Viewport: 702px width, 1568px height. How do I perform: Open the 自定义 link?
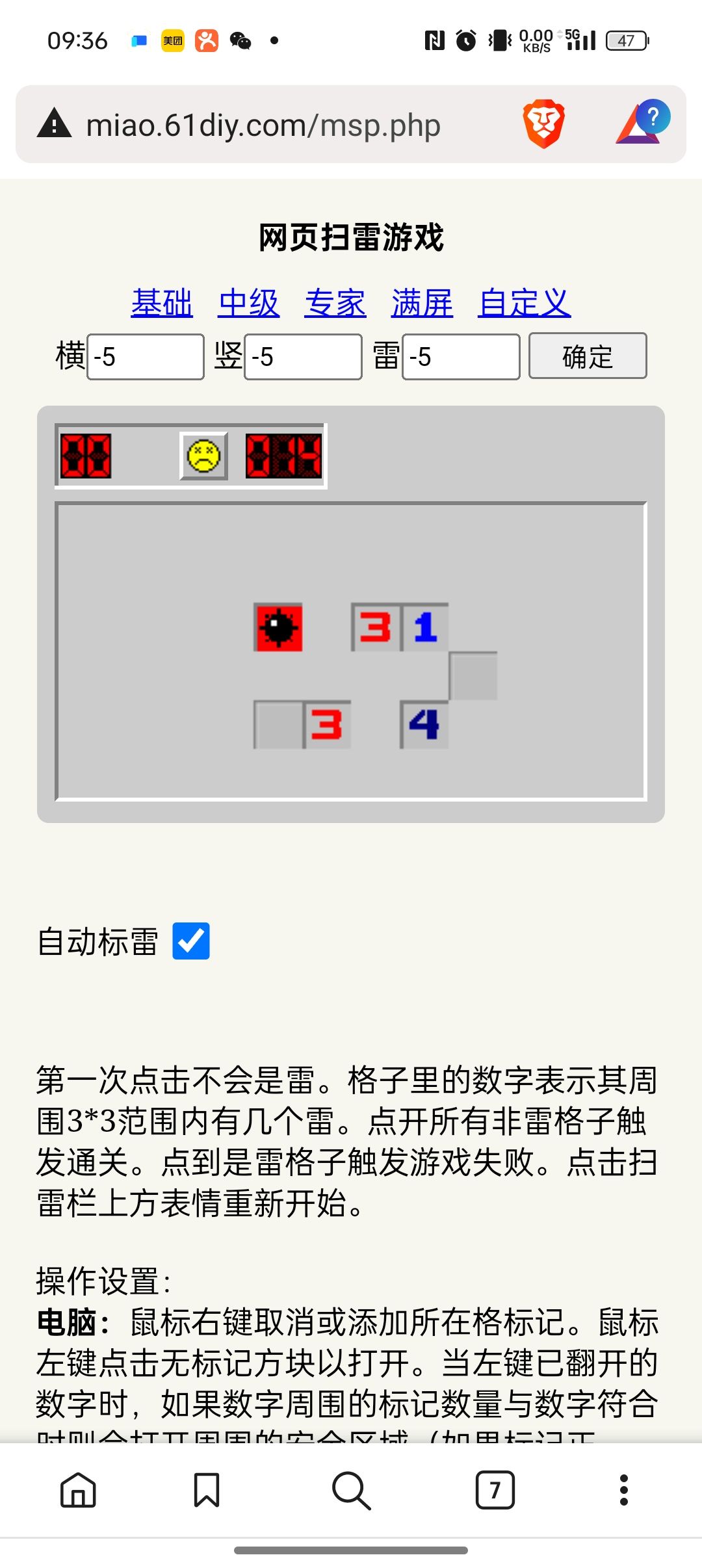[x=524, y=303]
